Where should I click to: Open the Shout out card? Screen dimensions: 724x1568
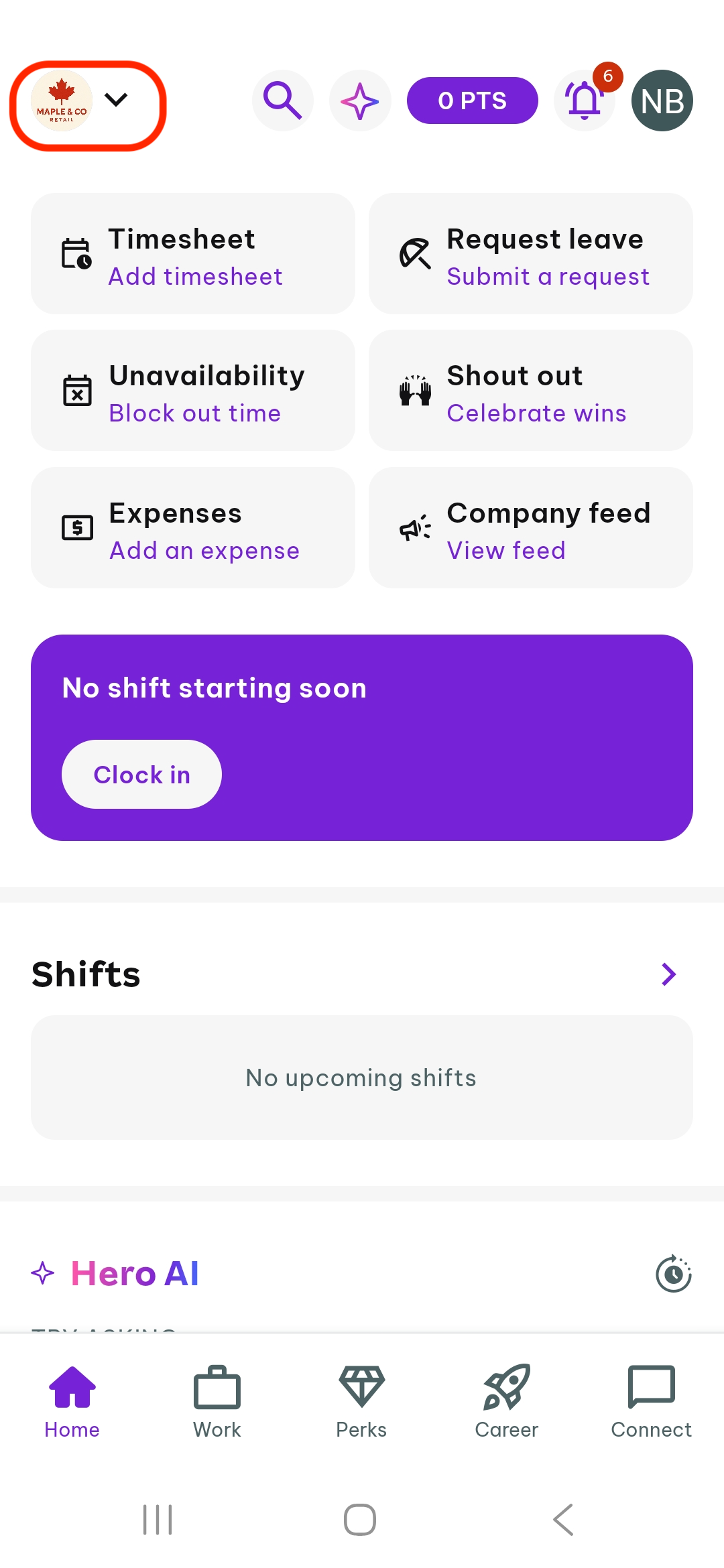point(531,391)
